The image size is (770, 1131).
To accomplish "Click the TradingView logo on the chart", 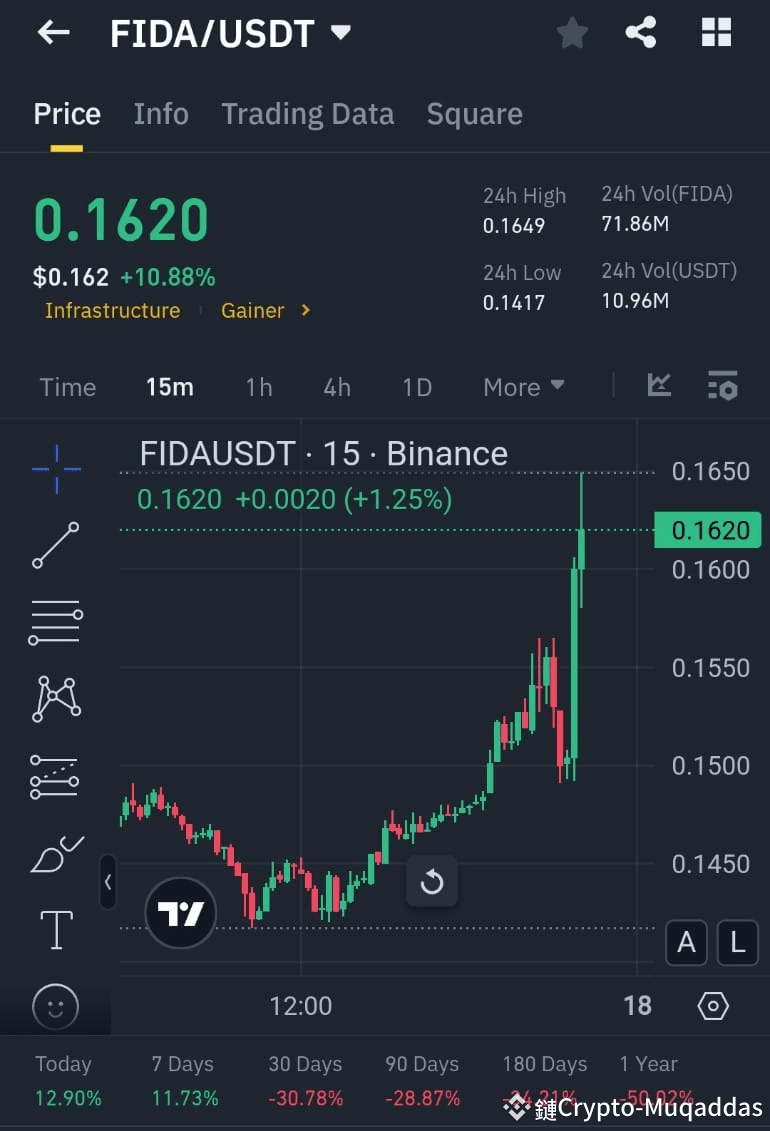I will 180,912.
